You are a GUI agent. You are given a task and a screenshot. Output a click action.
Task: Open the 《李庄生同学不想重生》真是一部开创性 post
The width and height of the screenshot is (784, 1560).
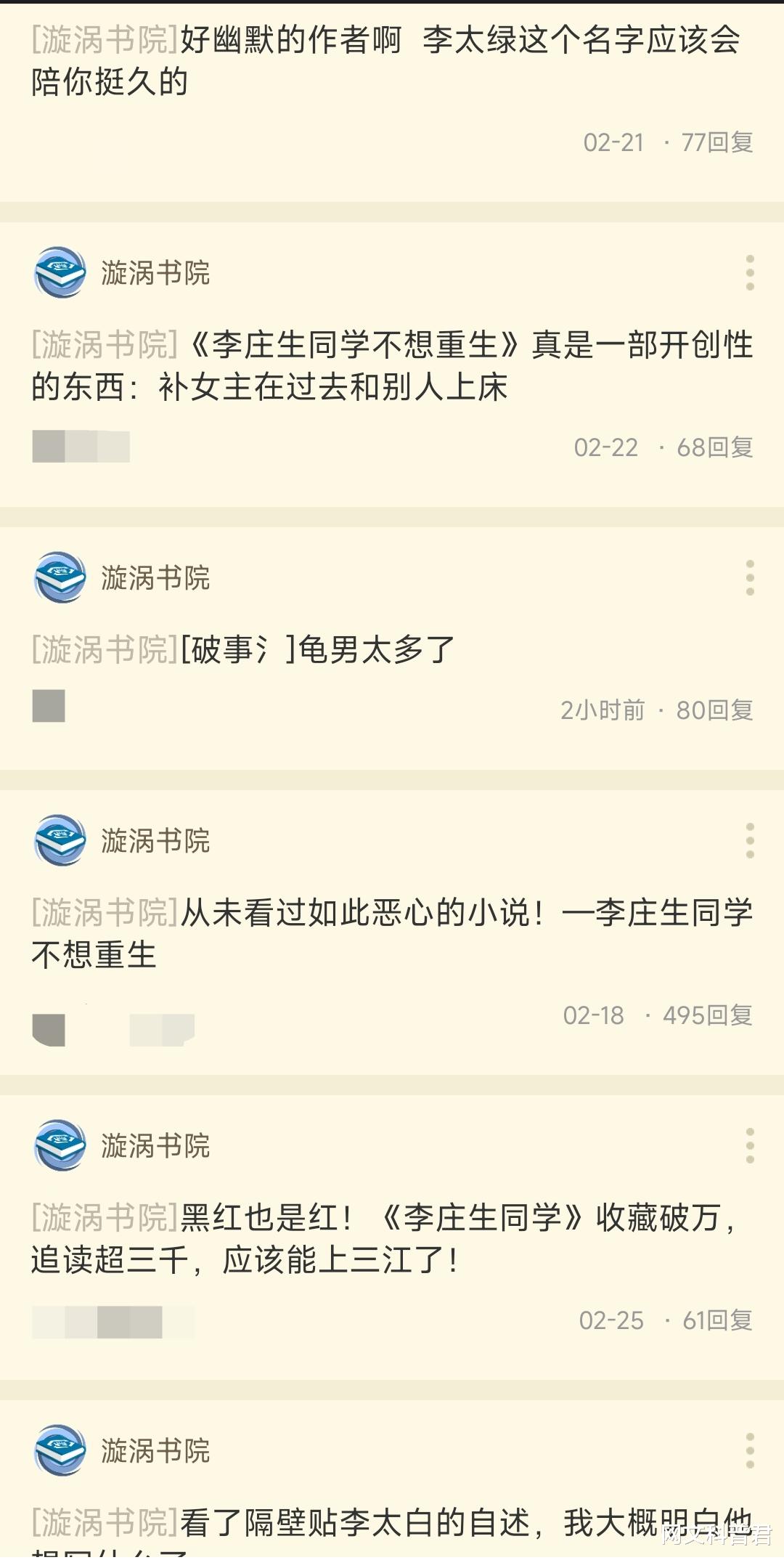tap(392, 365)
